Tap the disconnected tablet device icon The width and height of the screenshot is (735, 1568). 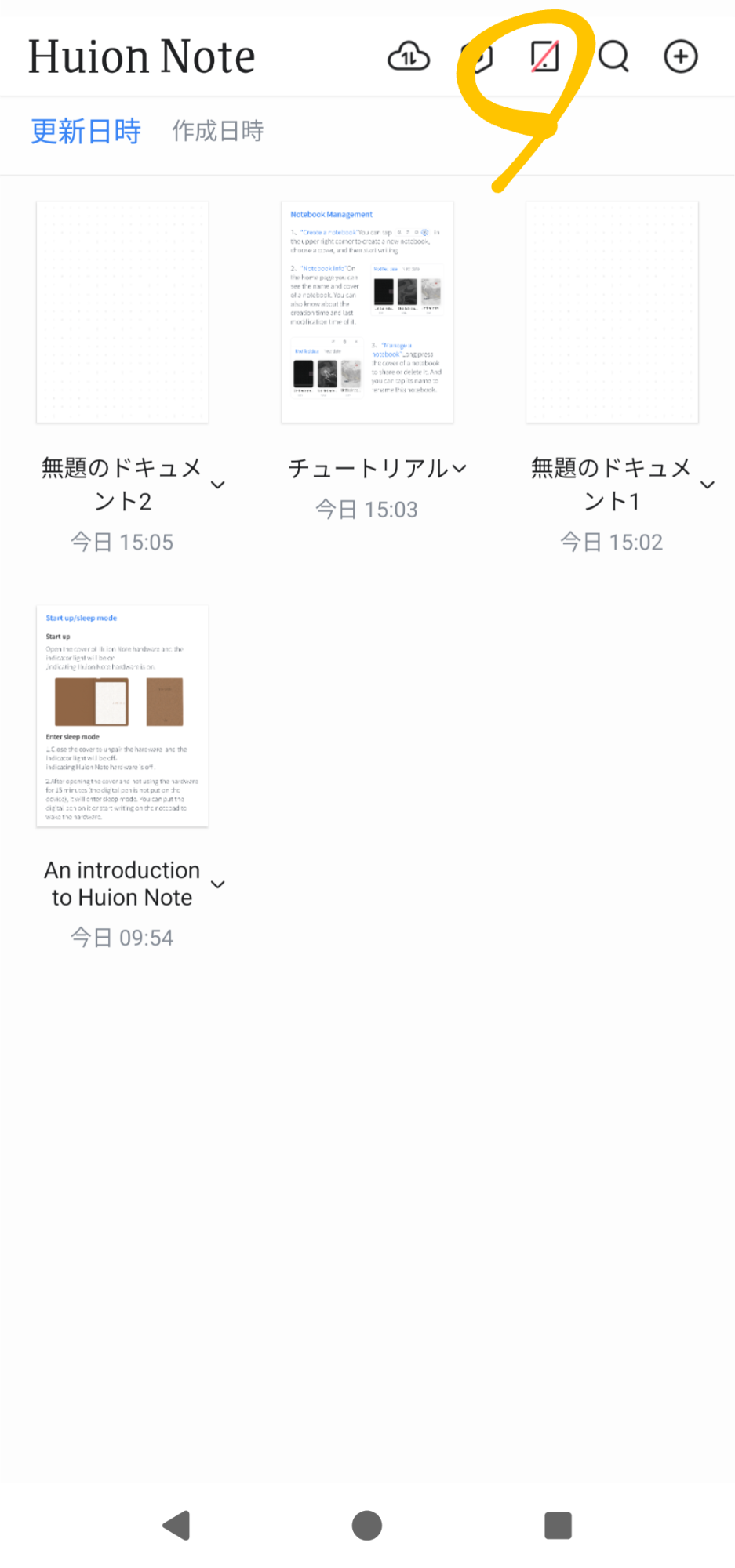pyautogui.click(x=544, y=56)
